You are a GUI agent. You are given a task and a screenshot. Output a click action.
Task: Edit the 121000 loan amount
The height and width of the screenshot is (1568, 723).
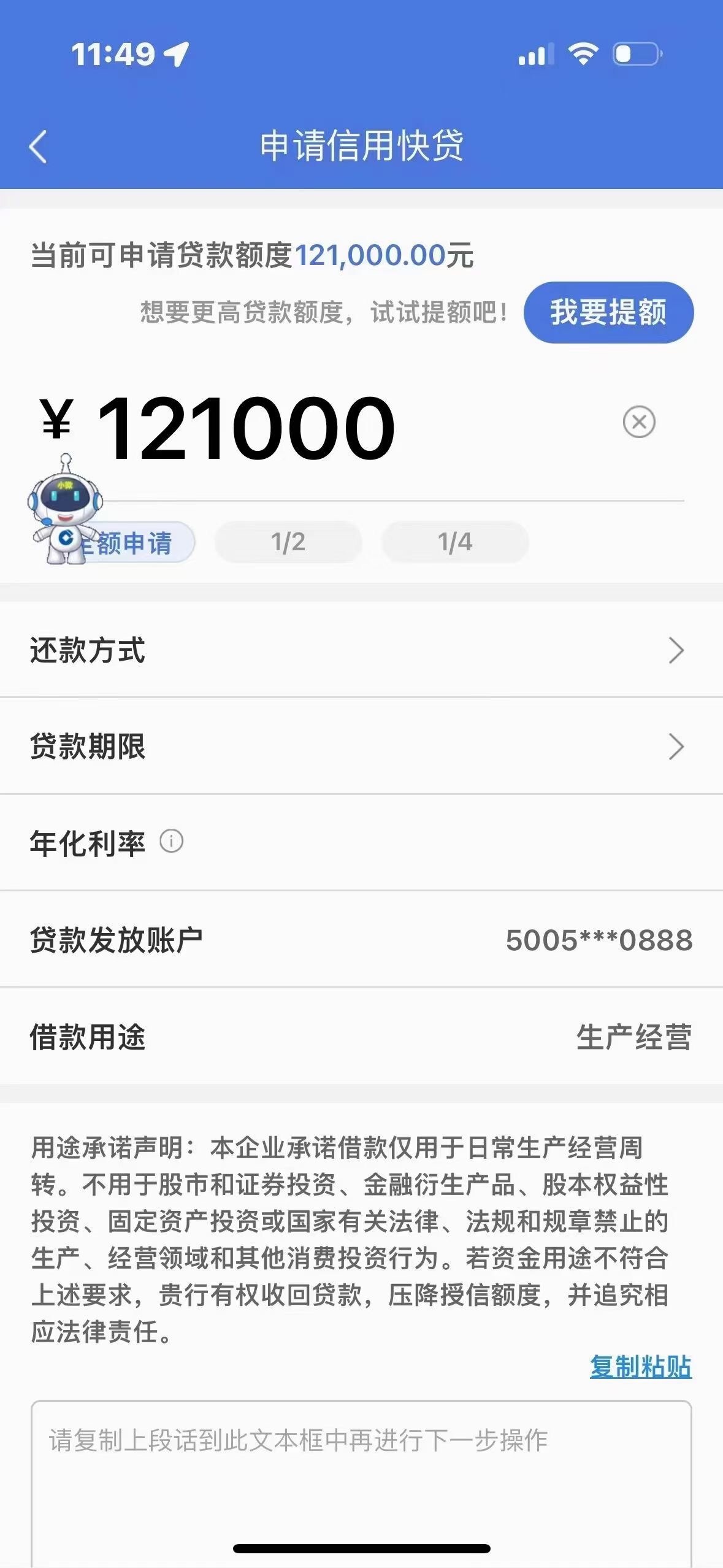point(245,428)
